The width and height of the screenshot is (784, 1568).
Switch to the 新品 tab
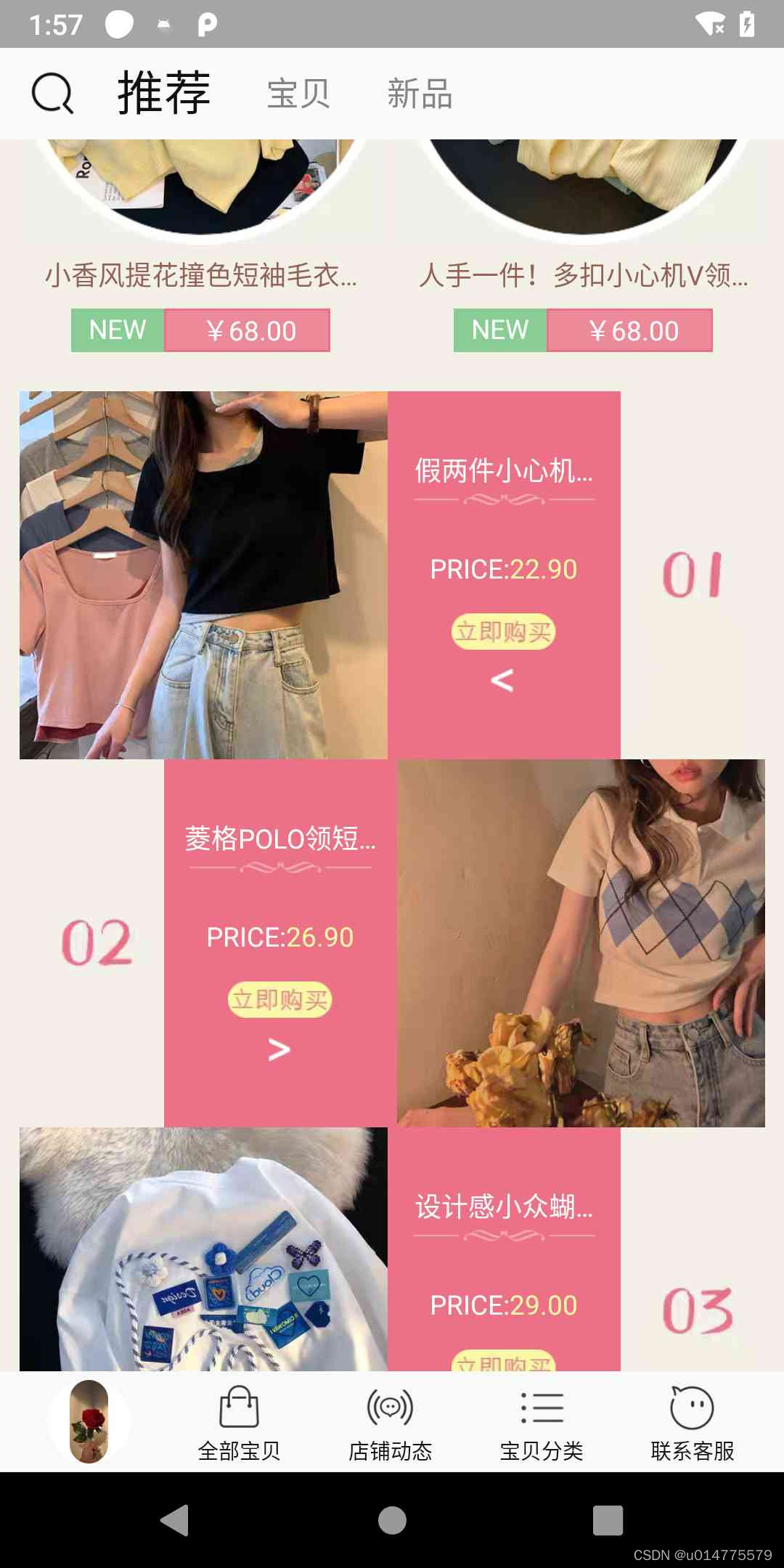coord(420,94)
